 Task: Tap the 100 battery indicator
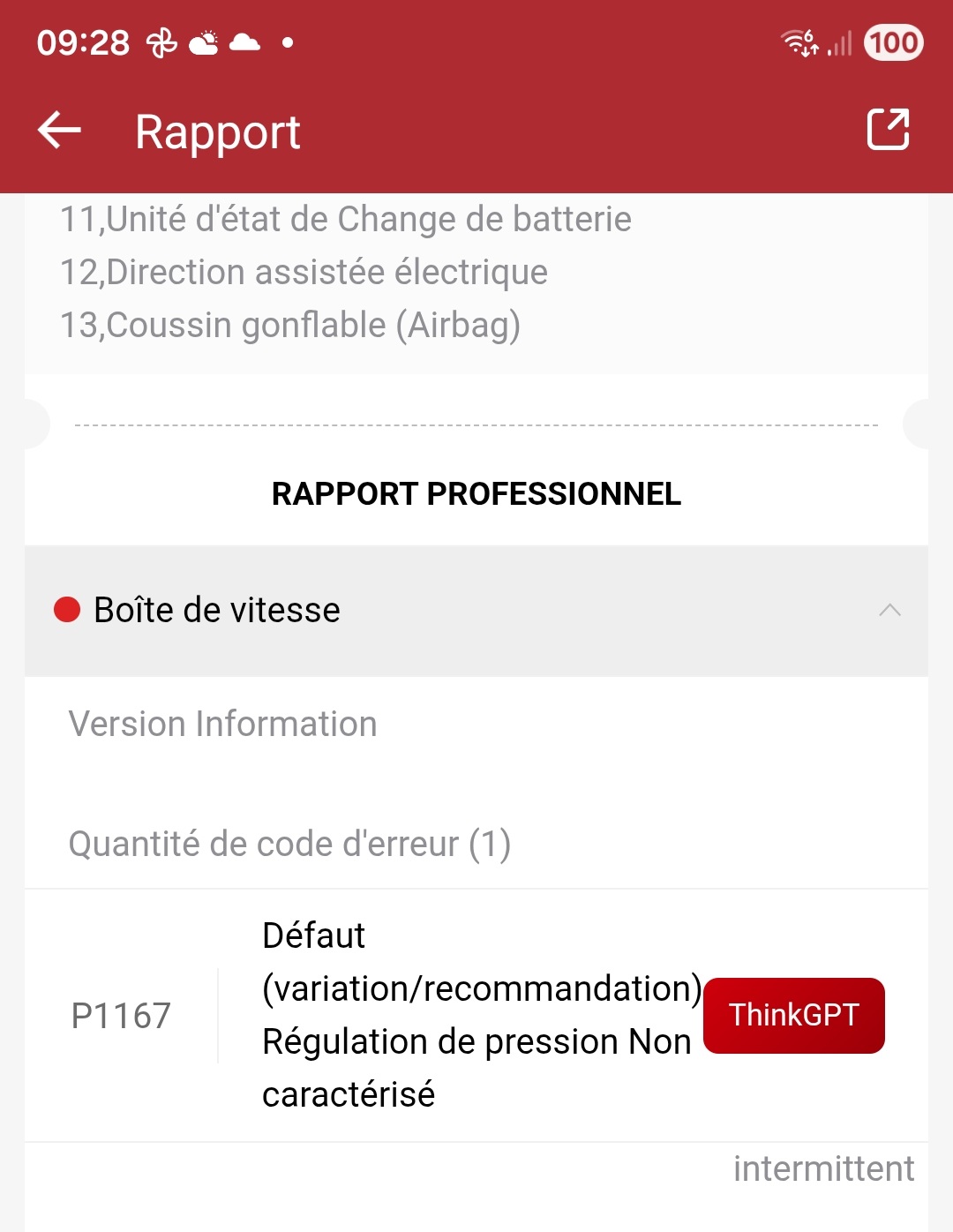(892, 41)
